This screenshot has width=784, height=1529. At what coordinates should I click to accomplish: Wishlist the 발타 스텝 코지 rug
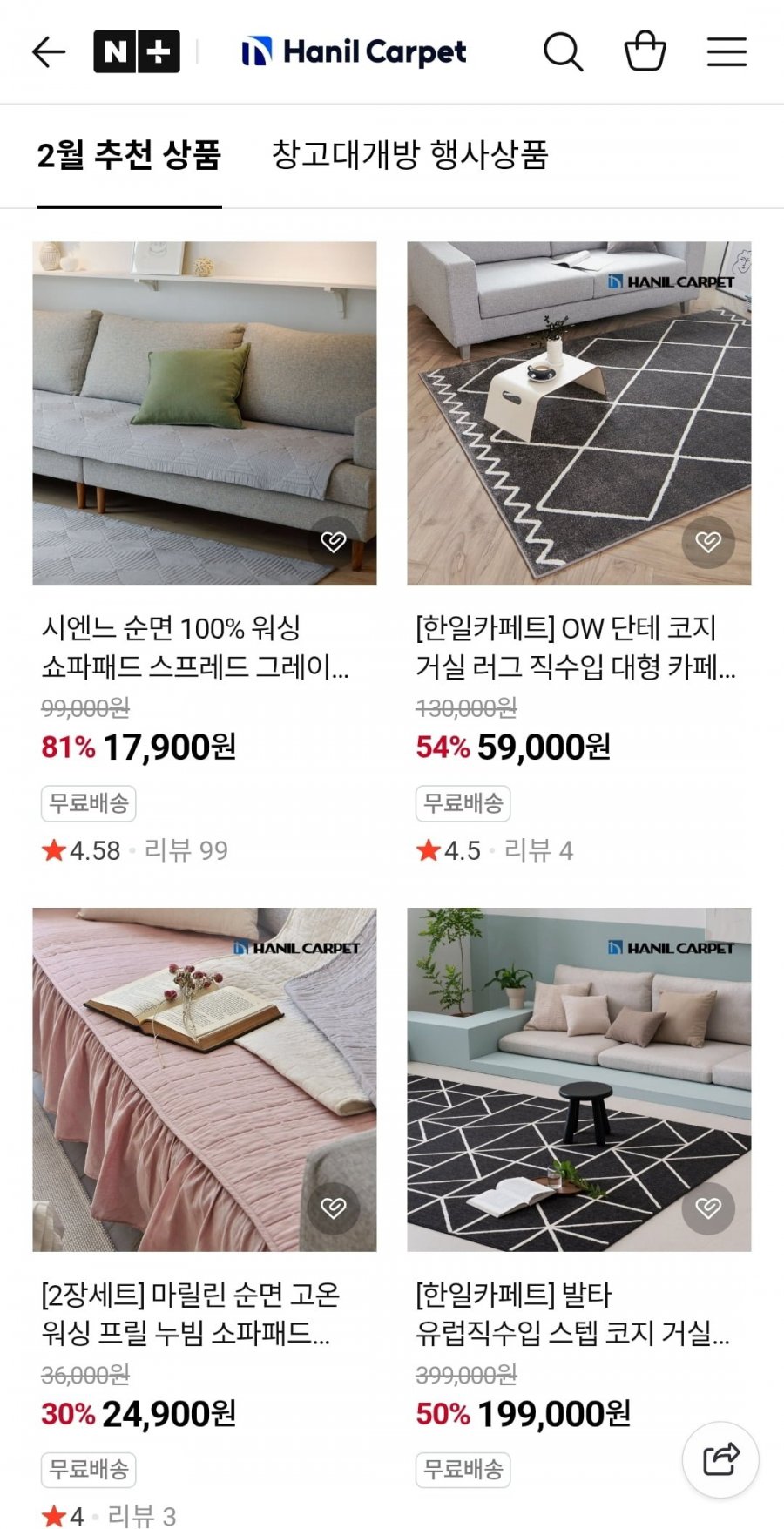708,1208
